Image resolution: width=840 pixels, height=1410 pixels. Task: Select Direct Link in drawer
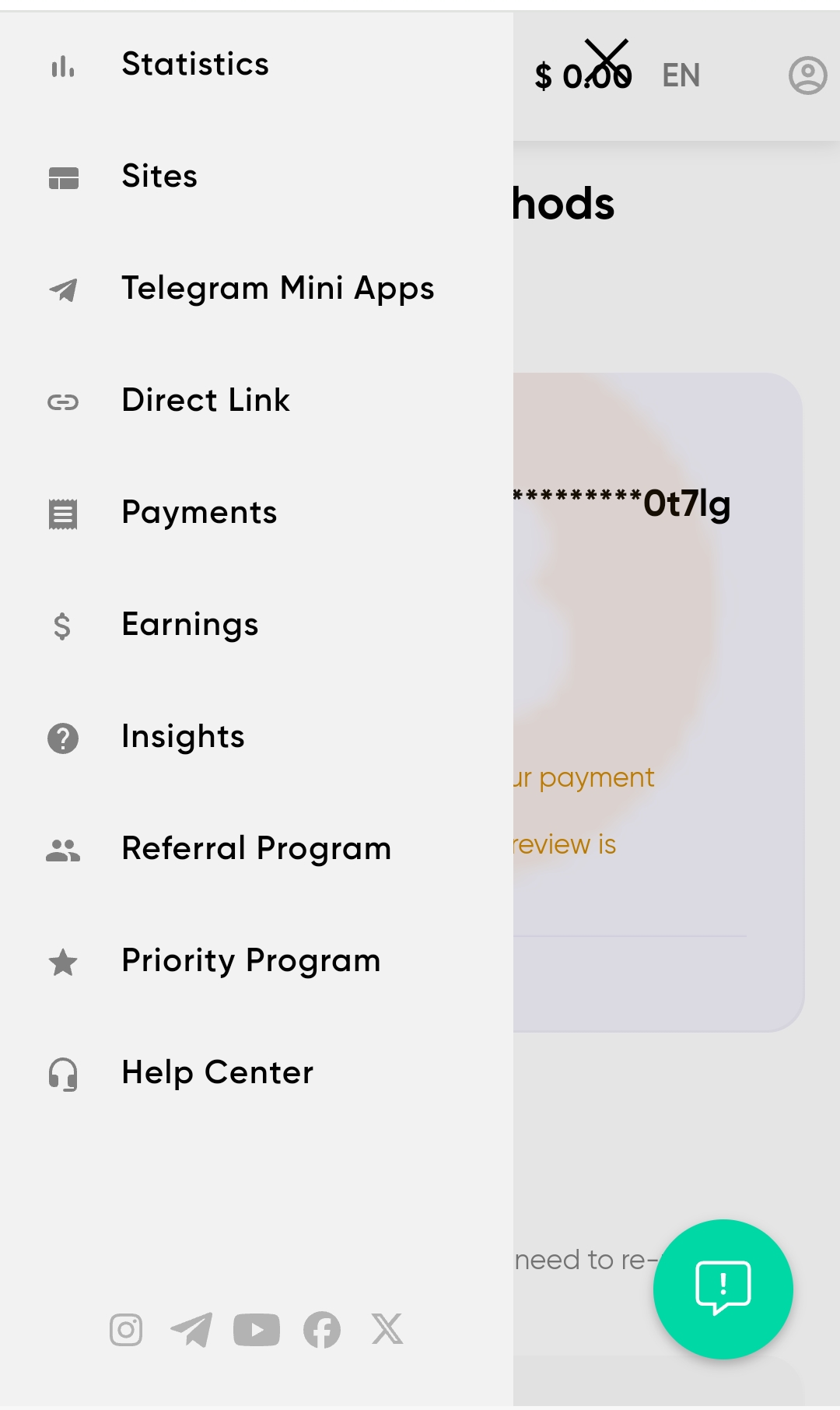click(257, 401)
